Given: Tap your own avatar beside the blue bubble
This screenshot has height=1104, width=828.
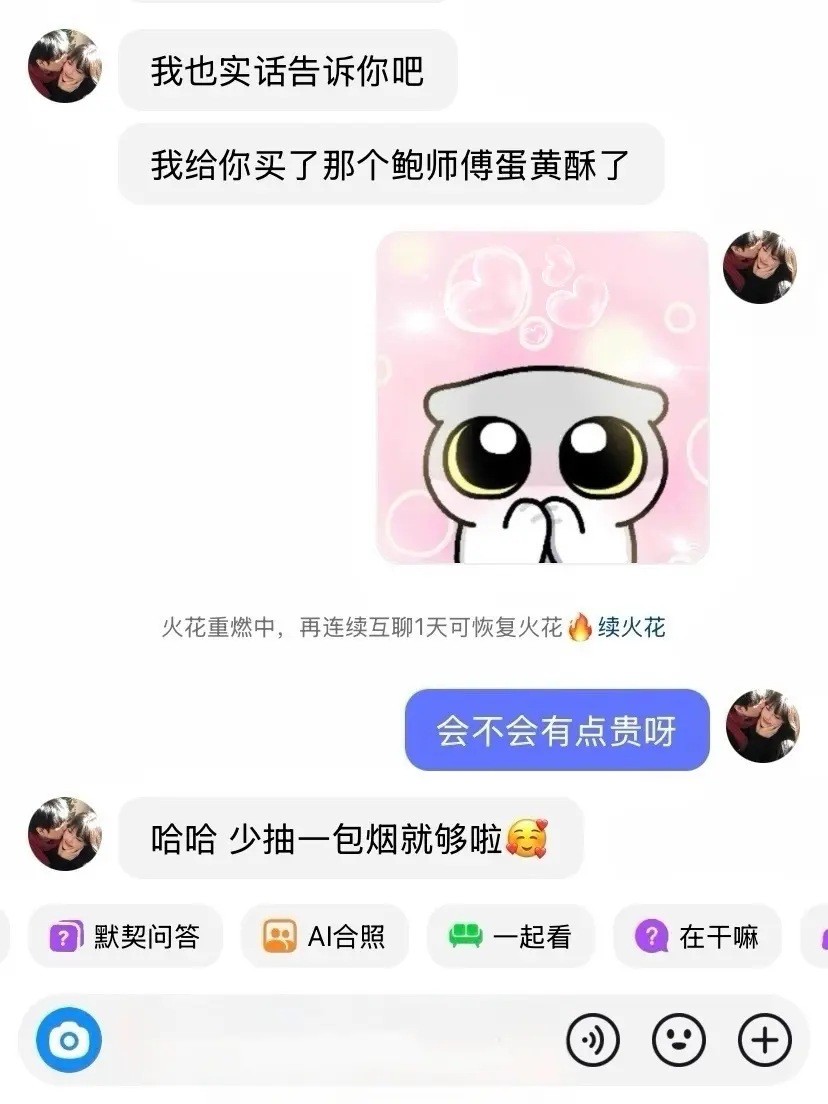Looking at the screenshot, I should tap(763, 727).
